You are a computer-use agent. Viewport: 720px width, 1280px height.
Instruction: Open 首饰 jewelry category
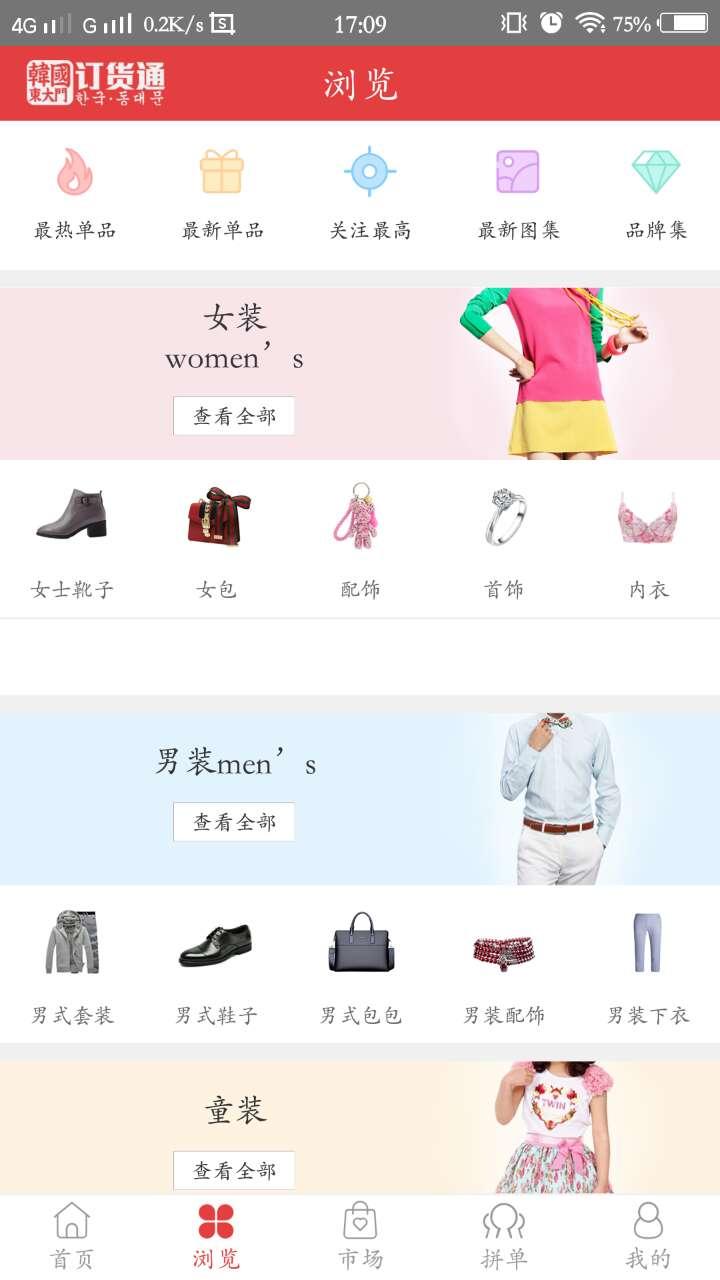(x=504, y=540)
